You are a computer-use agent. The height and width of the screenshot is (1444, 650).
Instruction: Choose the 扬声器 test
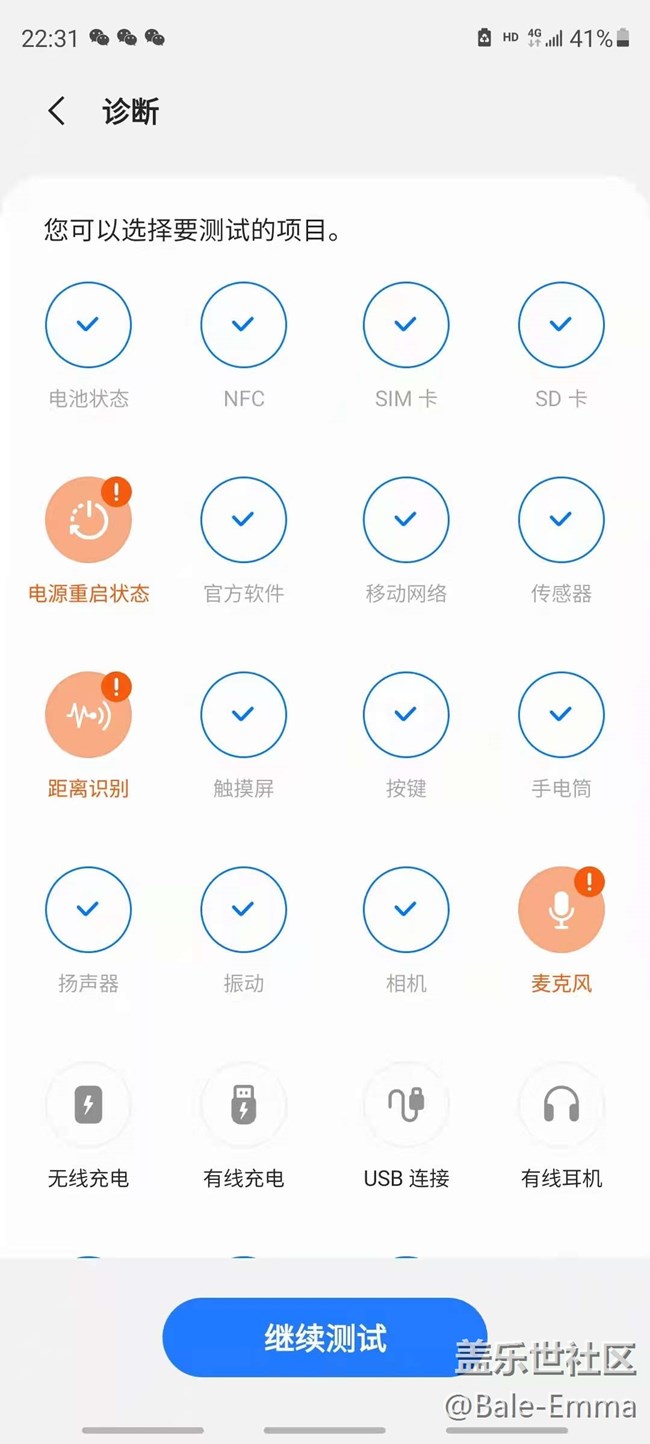[x=88, y=910]
